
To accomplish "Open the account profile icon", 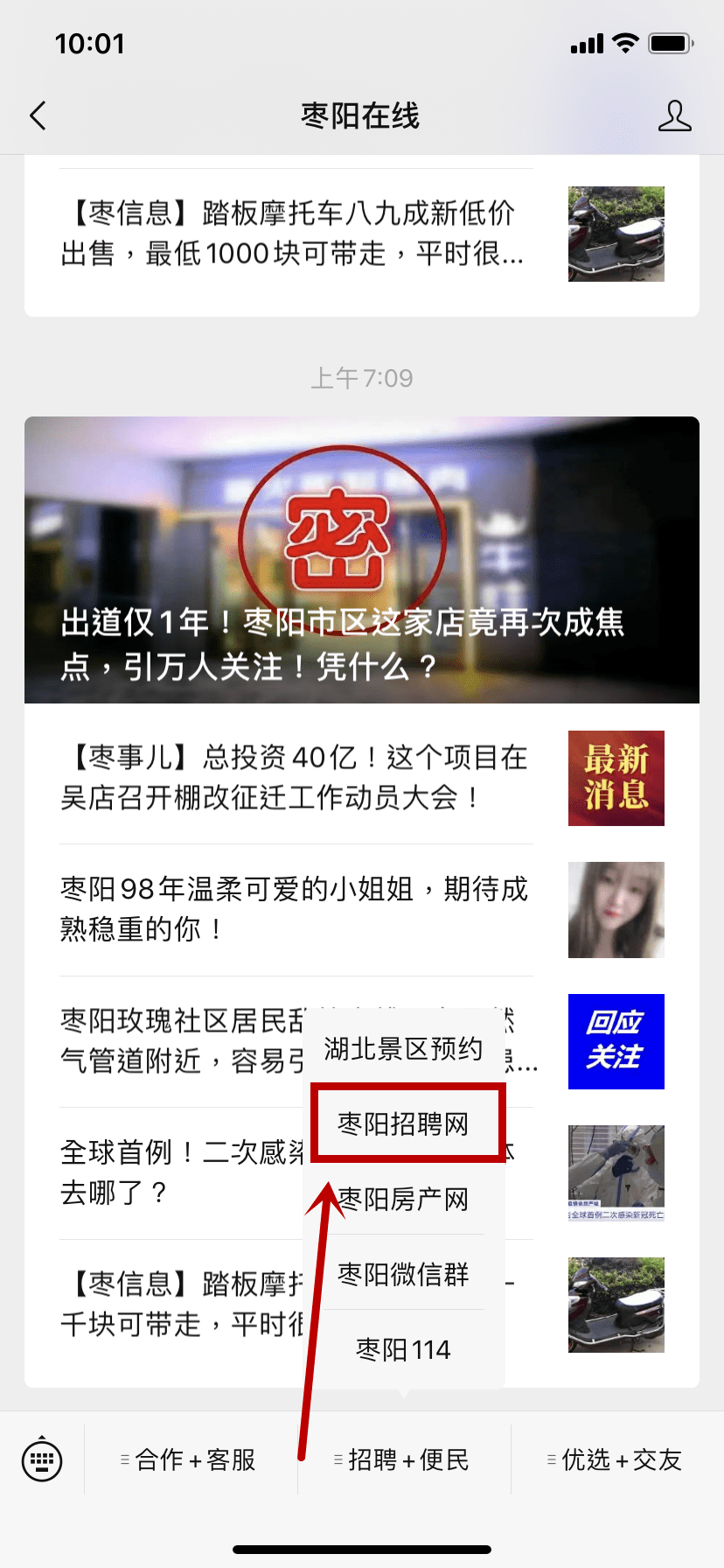I will click(x=674, y=115).
